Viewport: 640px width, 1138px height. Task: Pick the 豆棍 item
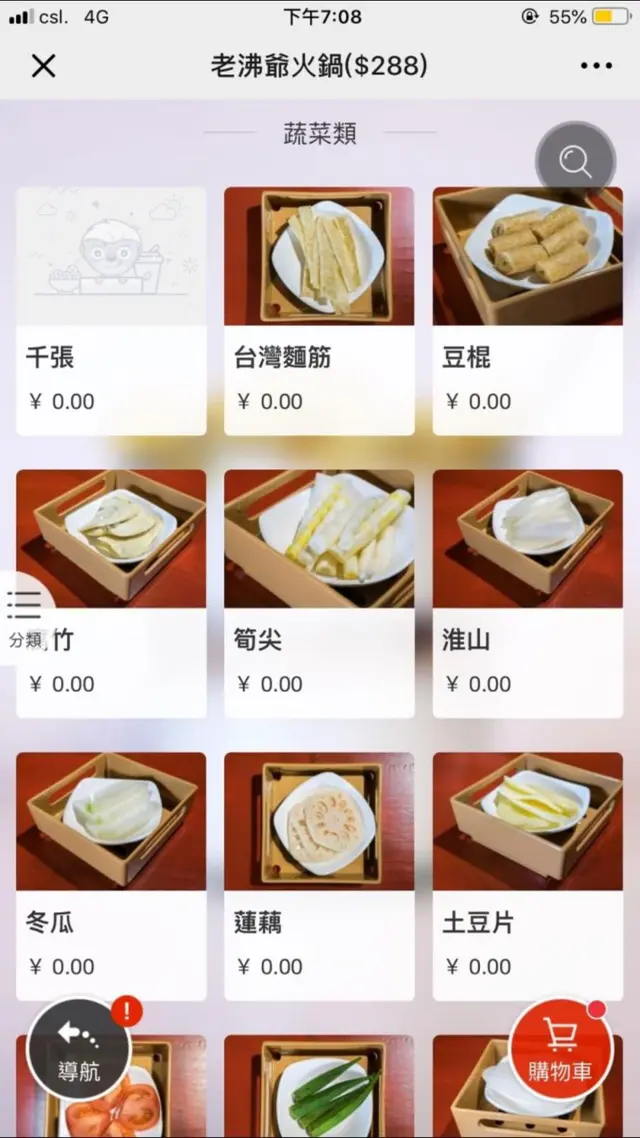(x=527, y=310)
